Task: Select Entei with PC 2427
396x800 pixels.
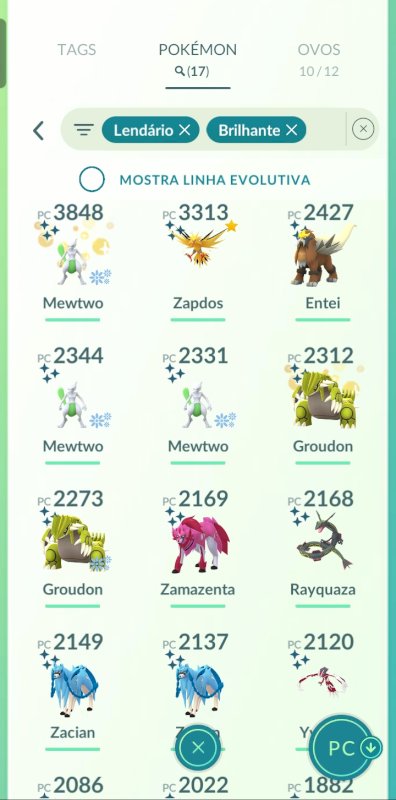Action: [323, 262]
